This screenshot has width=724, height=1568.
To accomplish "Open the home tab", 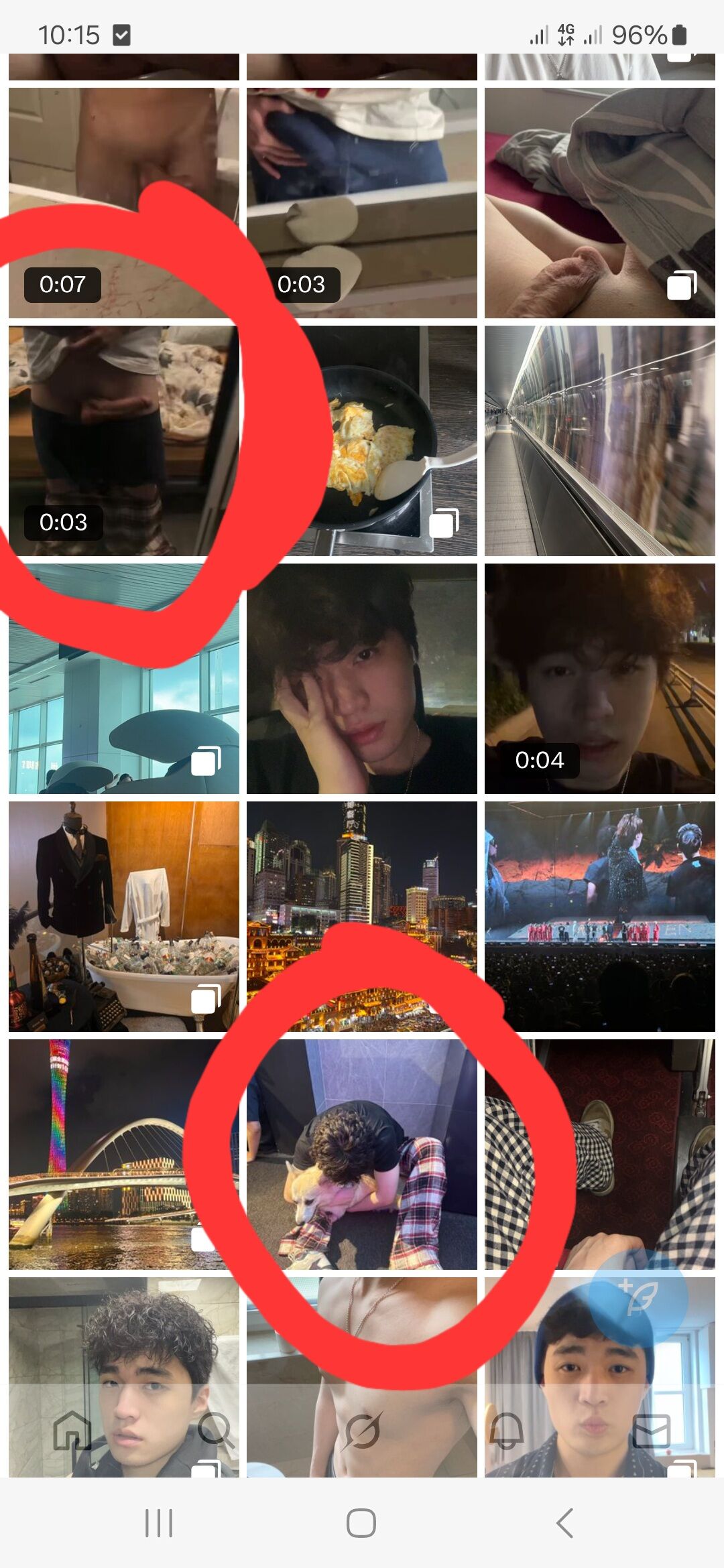I will (x=72, y=1429).
